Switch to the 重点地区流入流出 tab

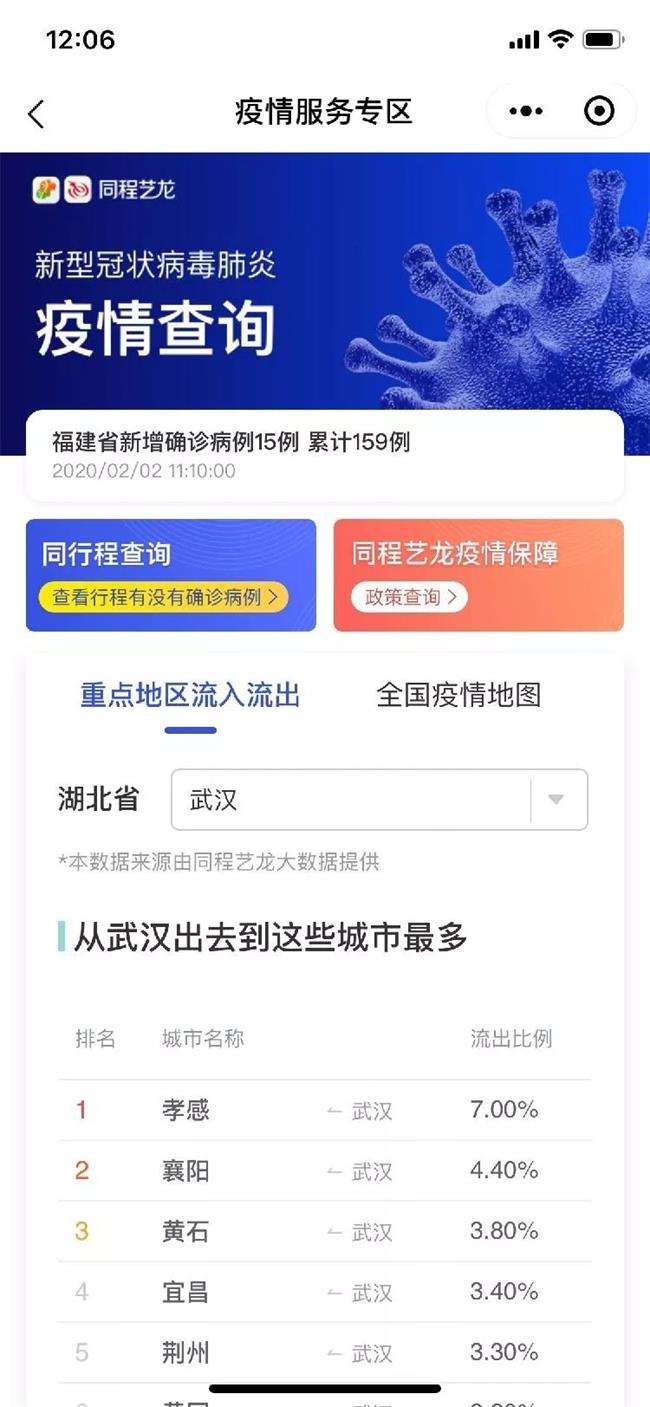(x=190, y=695)
